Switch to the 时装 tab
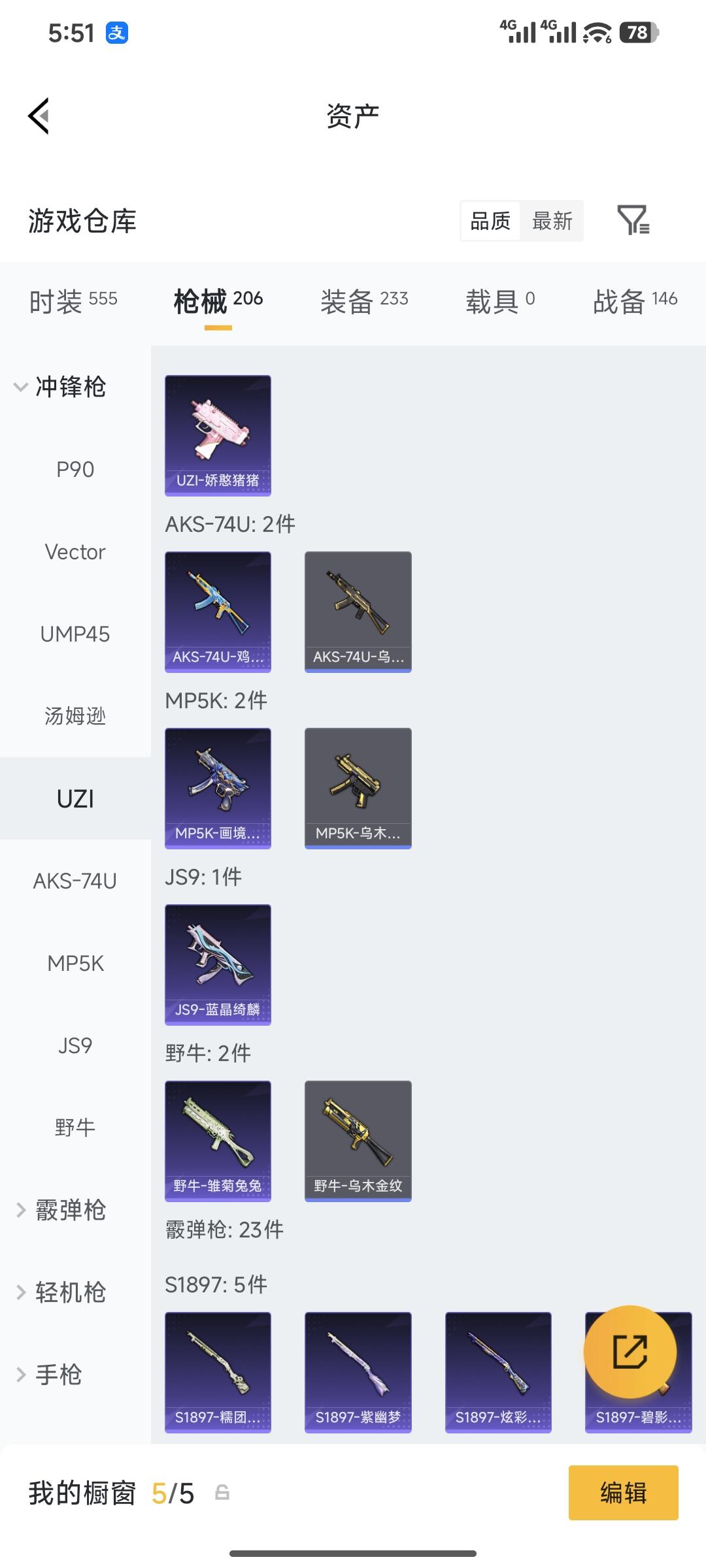 click(73, 301)
